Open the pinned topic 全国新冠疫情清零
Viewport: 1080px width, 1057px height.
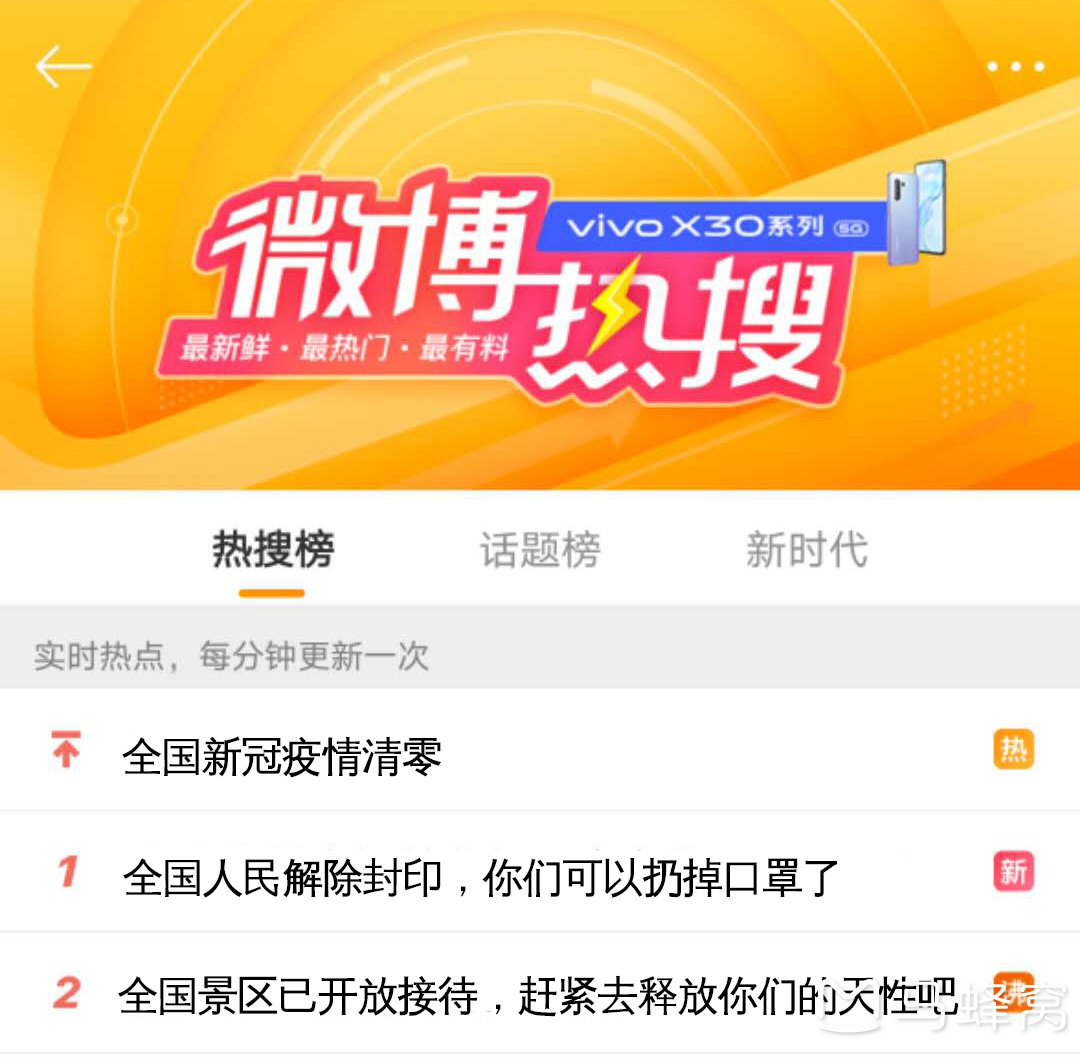pyautogui.click(x=282, y=756)
